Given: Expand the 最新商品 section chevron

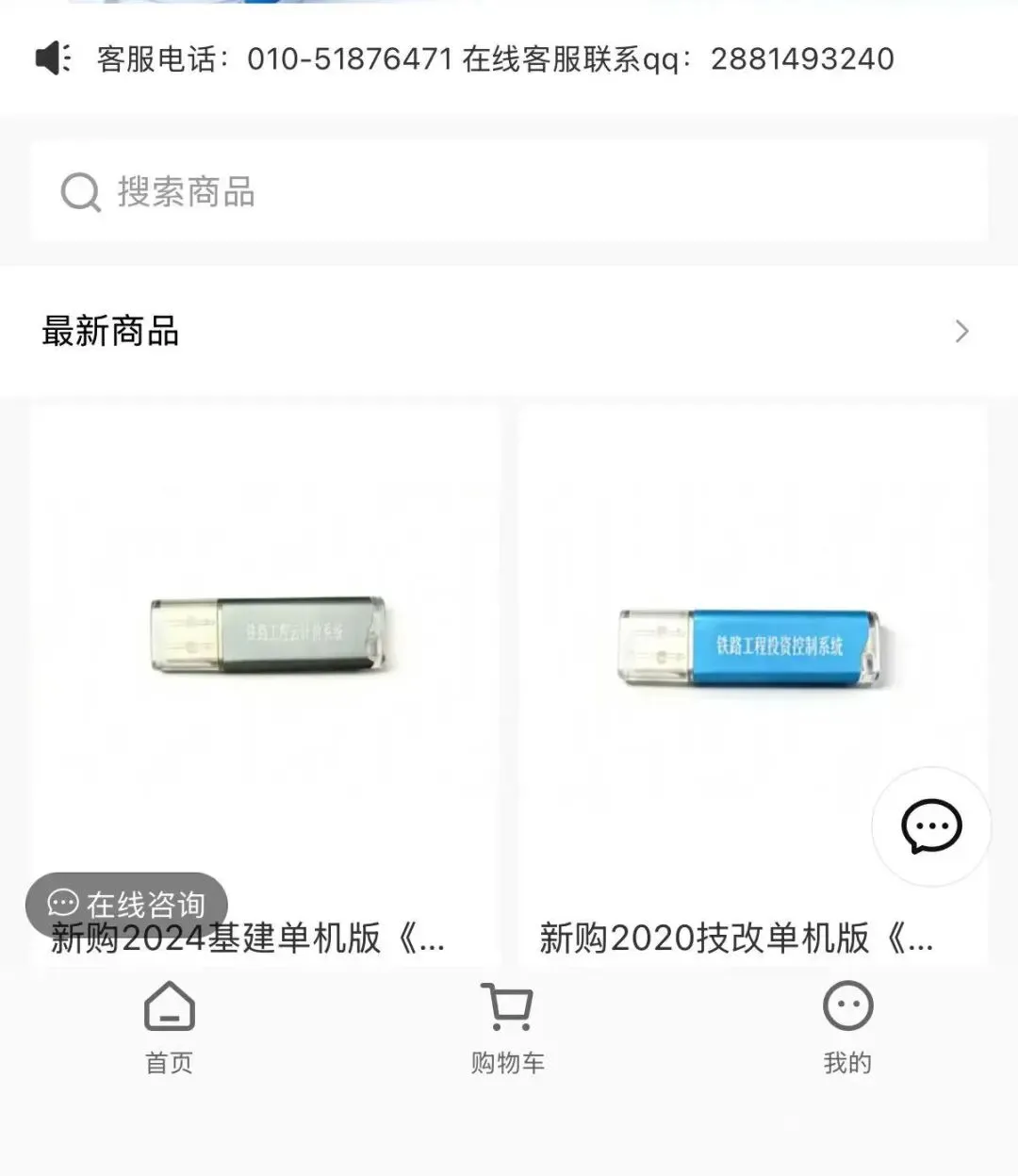Looking at the screenshot, I should (x=961, y=332).
